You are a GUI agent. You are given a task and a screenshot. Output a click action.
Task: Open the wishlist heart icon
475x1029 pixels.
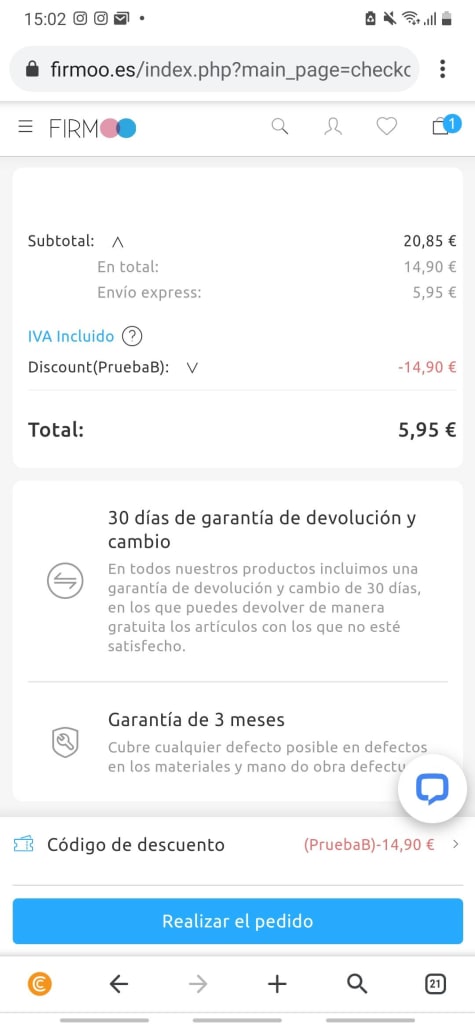pos(386,126)
